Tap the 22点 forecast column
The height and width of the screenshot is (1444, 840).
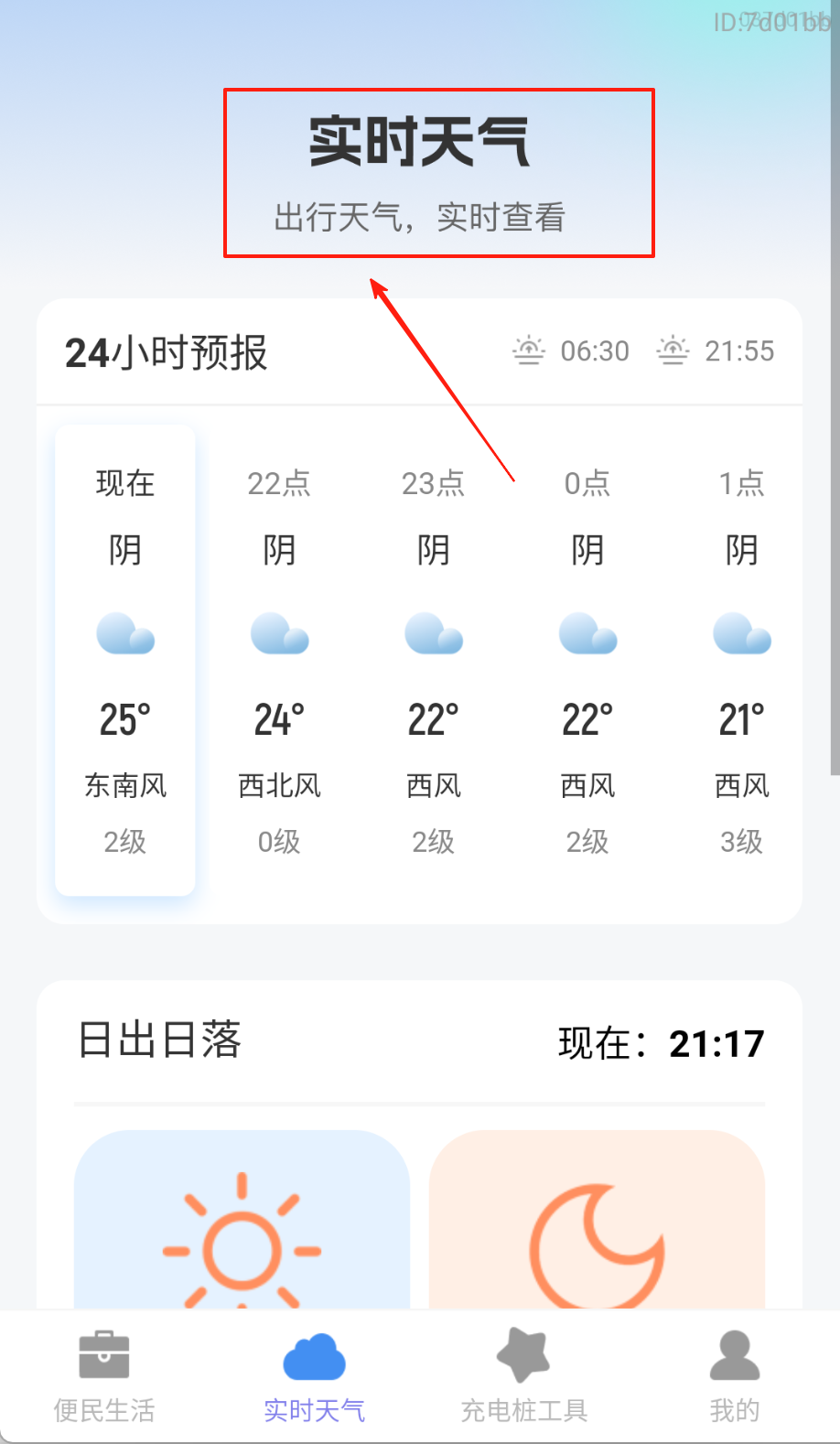coord(279,659)
